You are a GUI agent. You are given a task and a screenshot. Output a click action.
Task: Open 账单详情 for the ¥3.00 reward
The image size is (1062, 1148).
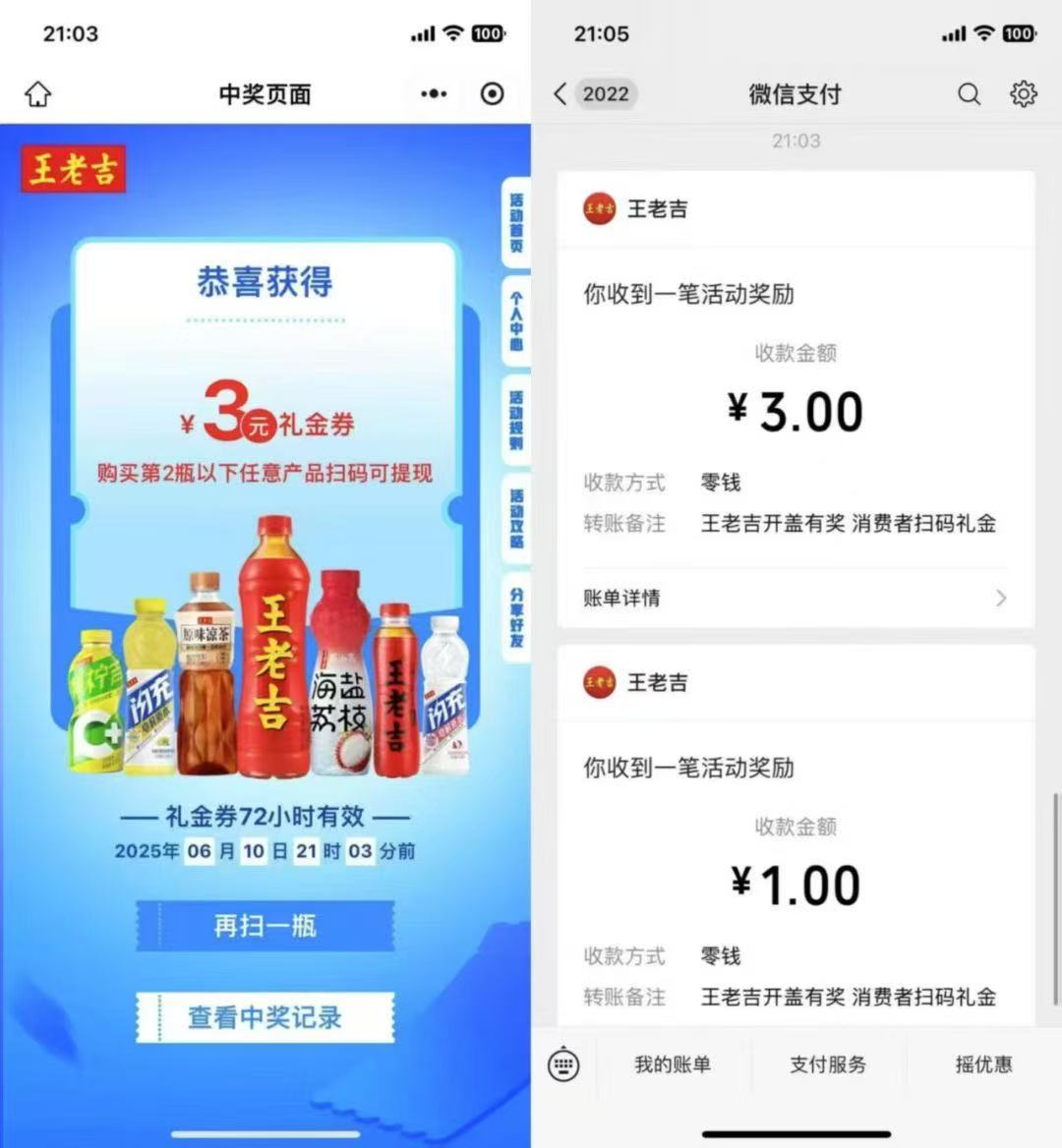point(795,598)
